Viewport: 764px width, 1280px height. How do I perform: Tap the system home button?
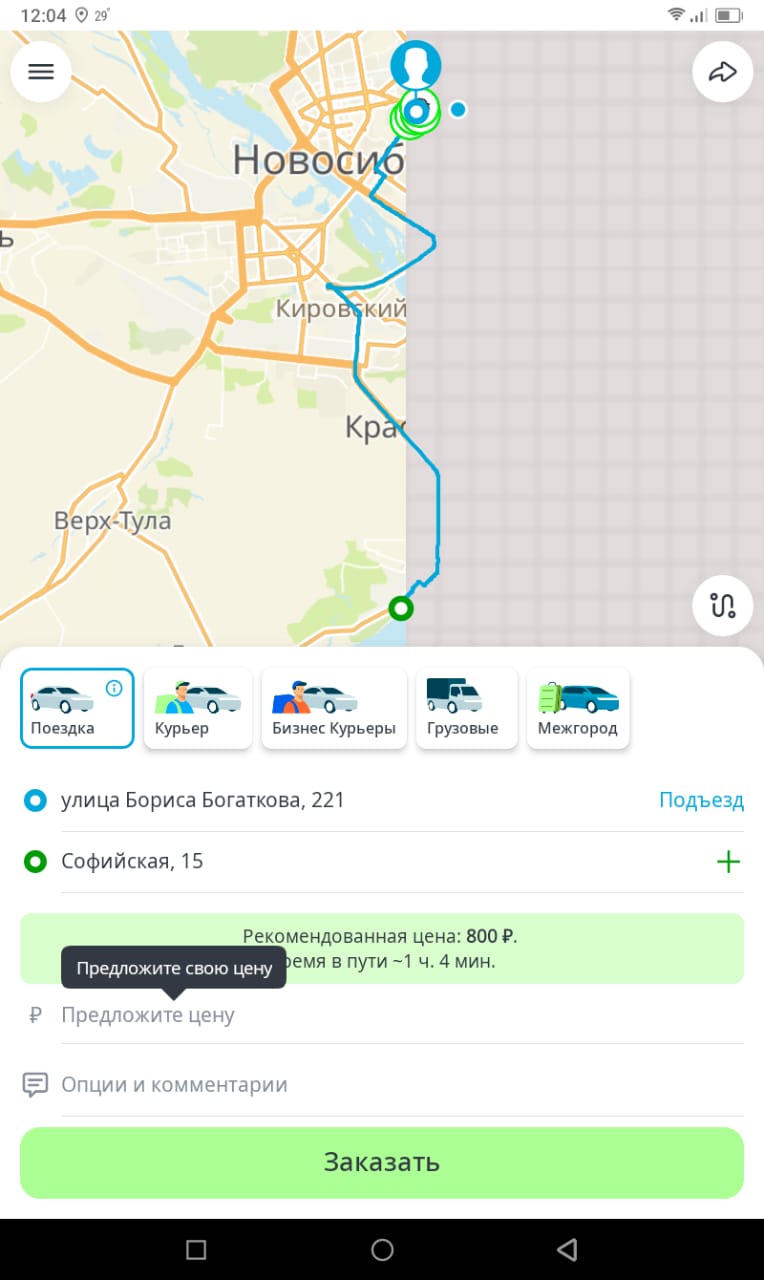382,1249
